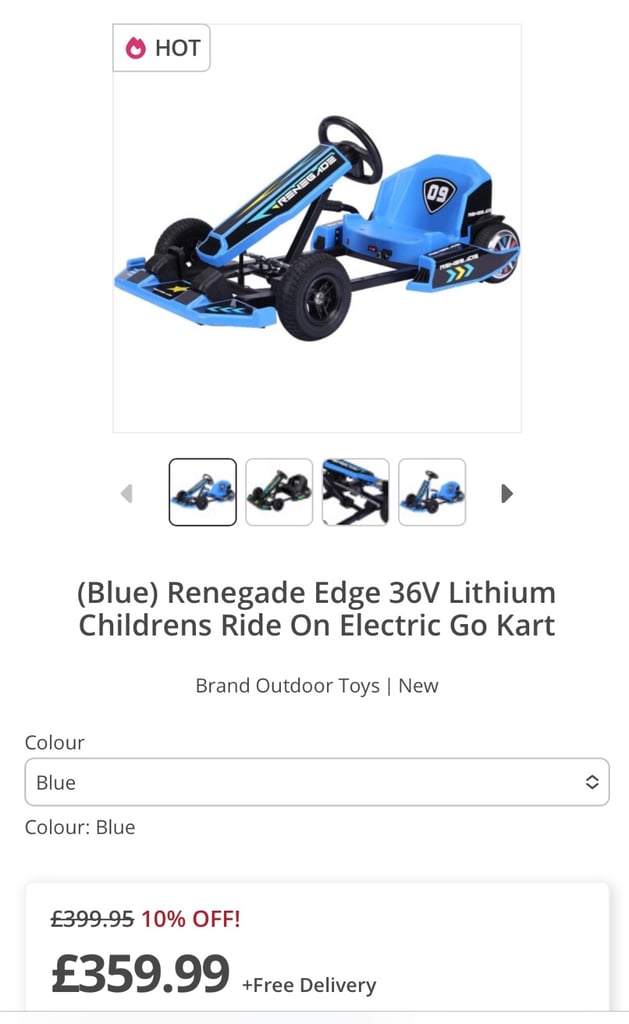Select the first blue kart thumbnail
629x1024 pixels.
click(x=202, y=492)
